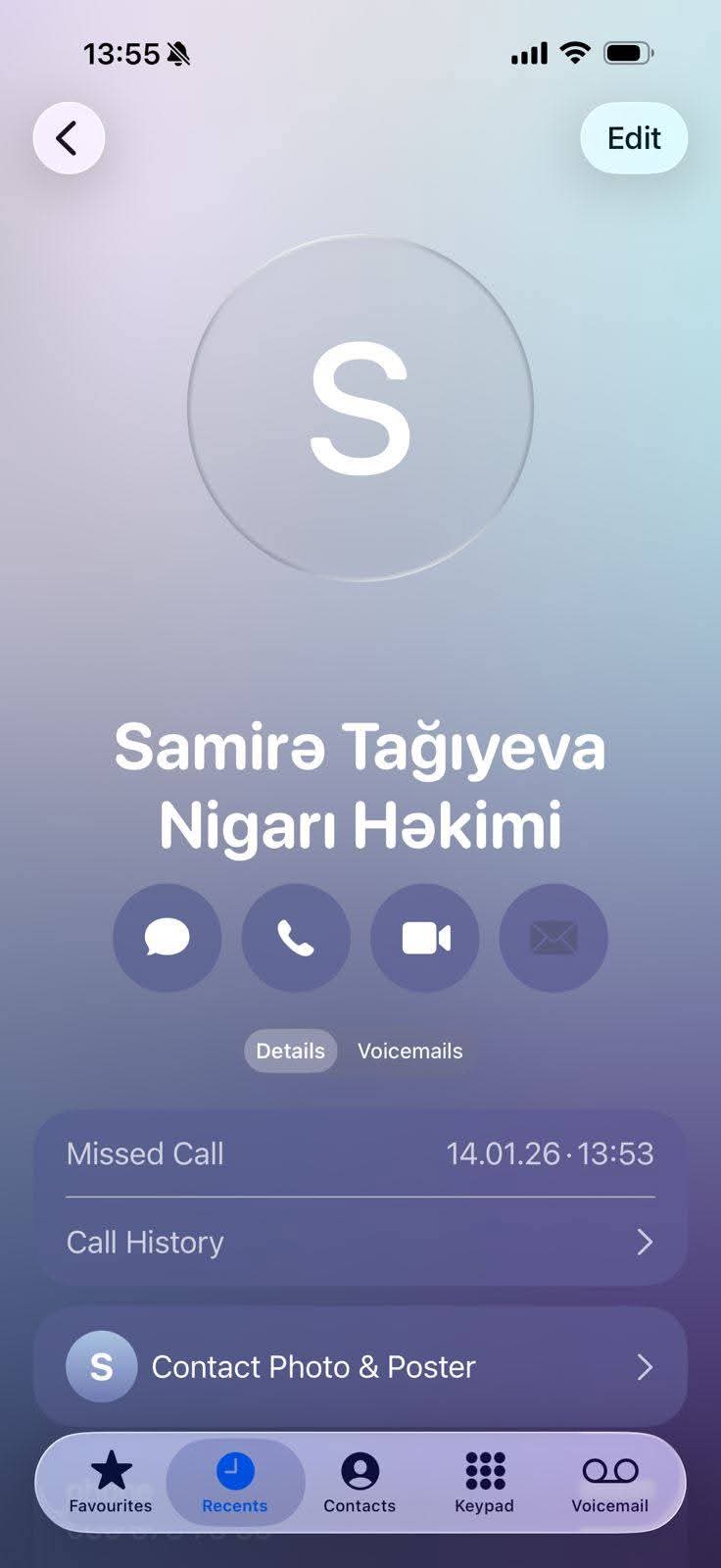Go to the Contacts tab

click(x=360, y=1482)
